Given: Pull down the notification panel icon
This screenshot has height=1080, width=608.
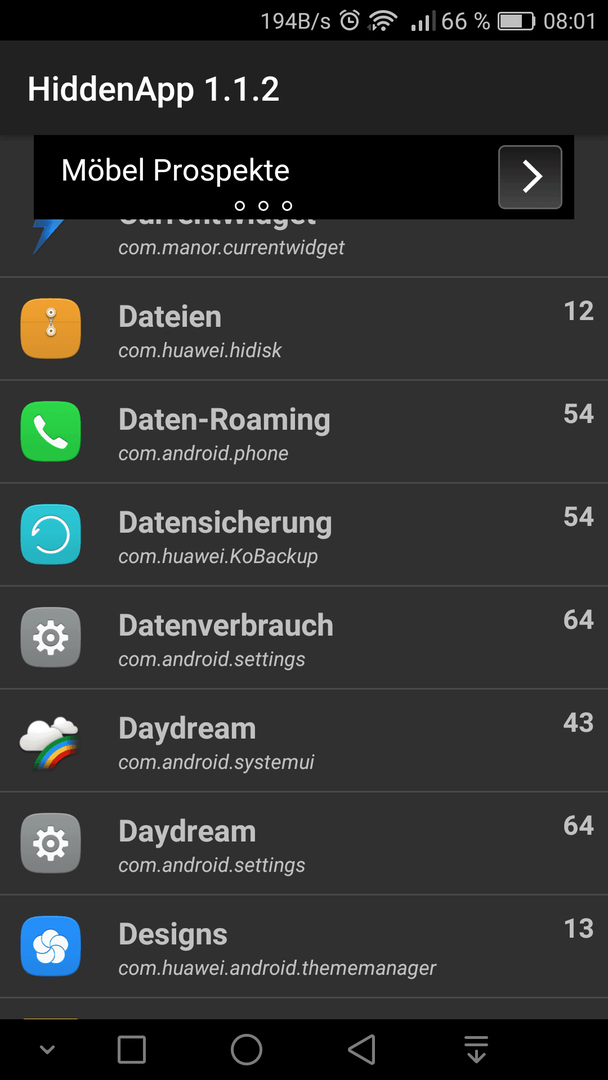Looking at the screenshot, I should click(476, 1050).
